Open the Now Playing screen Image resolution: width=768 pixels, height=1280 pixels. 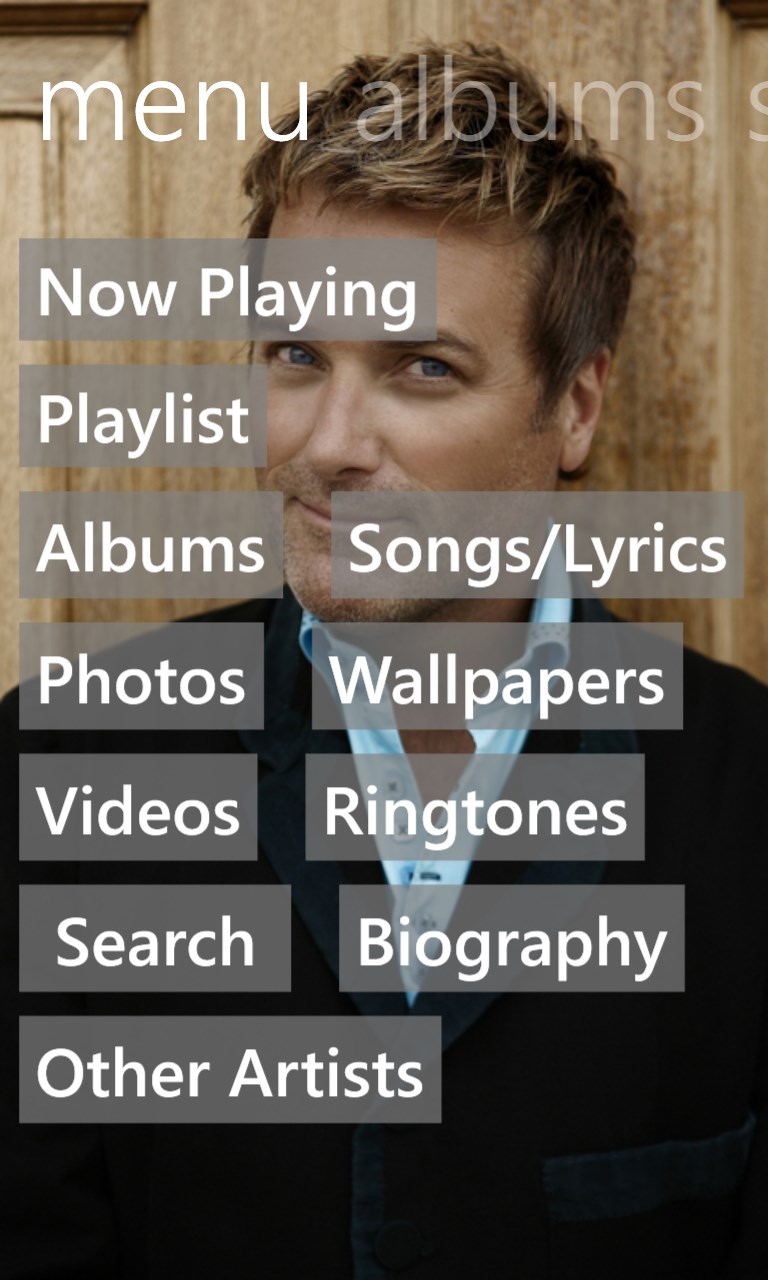click(x=227, y=291)
